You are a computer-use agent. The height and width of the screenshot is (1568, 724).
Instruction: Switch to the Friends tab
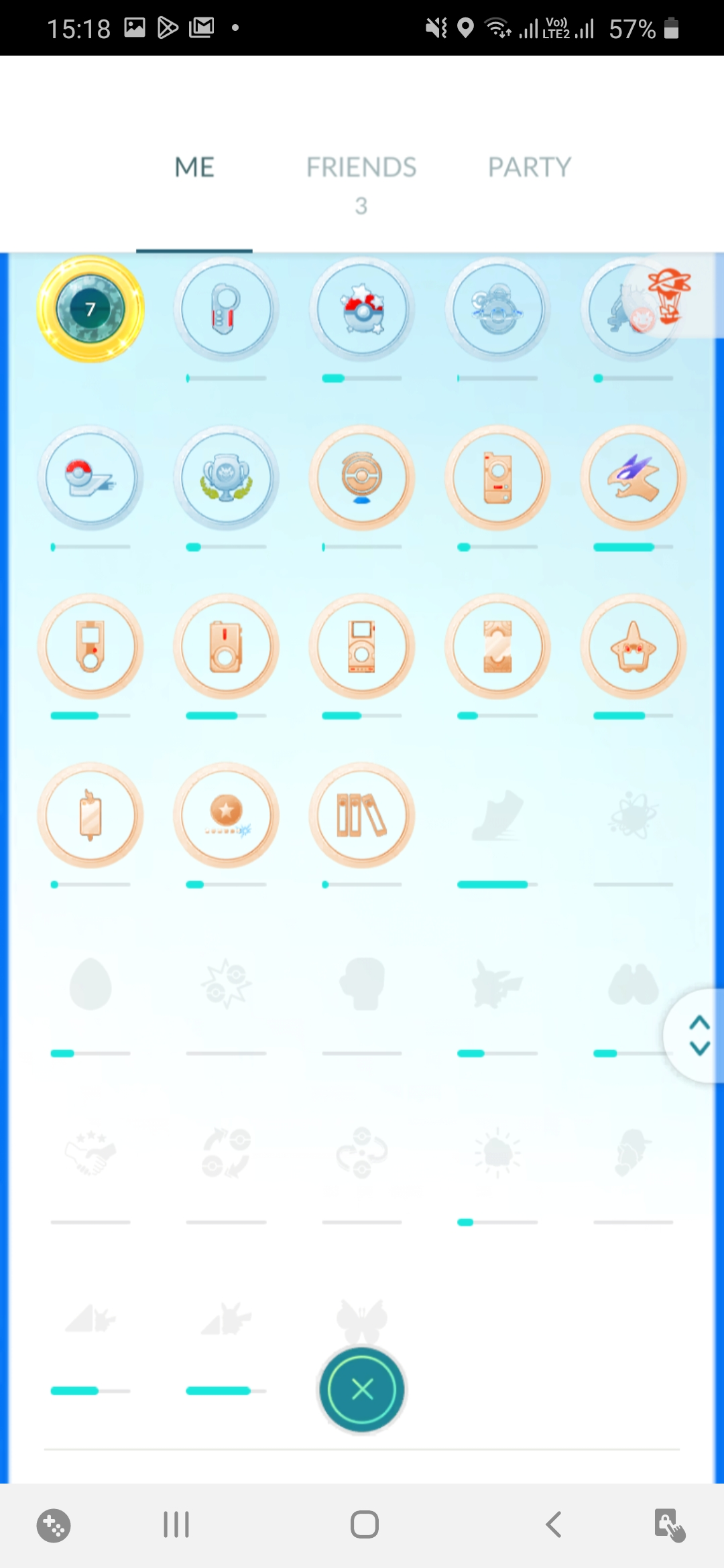[x=361, y=168]
